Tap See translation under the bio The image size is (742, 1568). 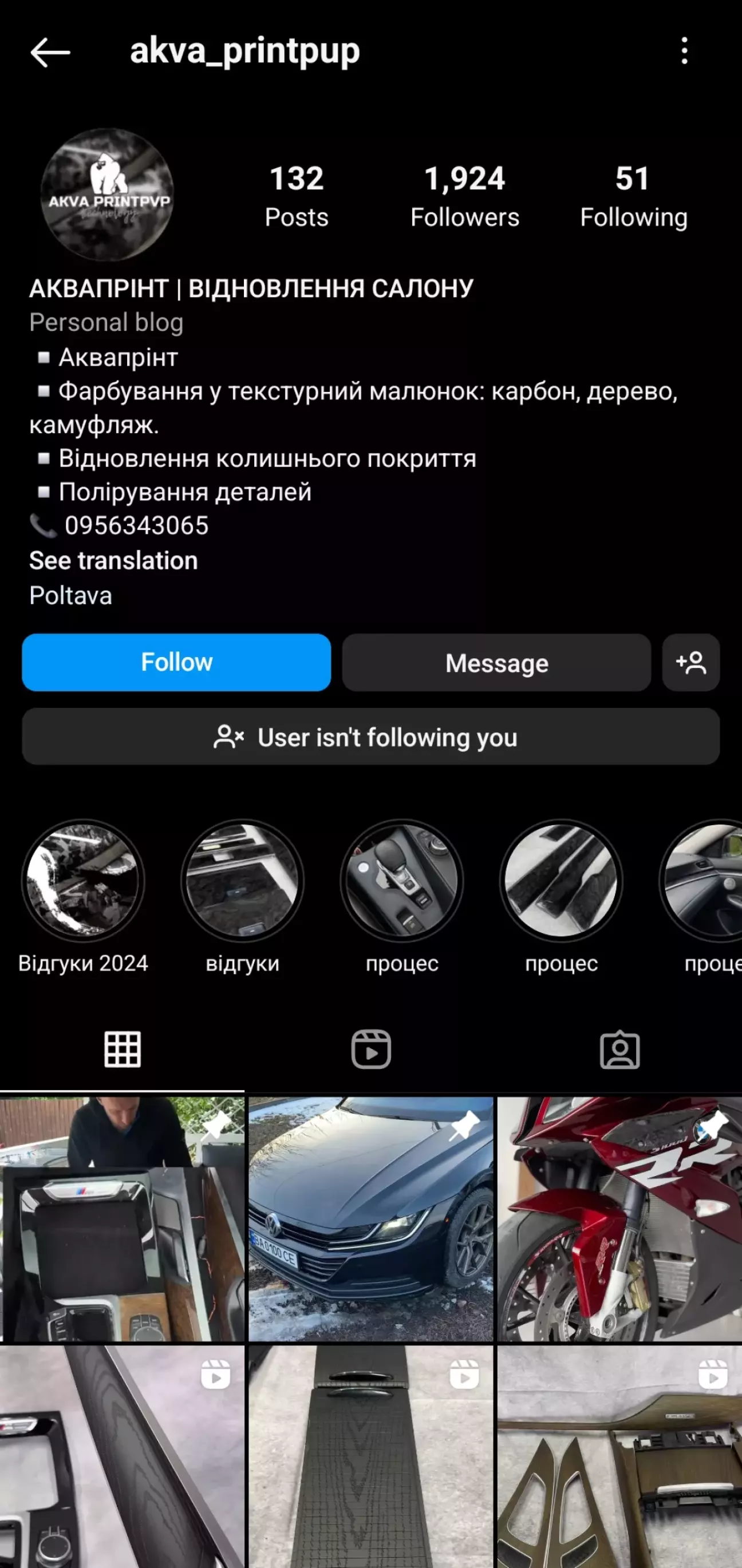click(x=113, y=561)
